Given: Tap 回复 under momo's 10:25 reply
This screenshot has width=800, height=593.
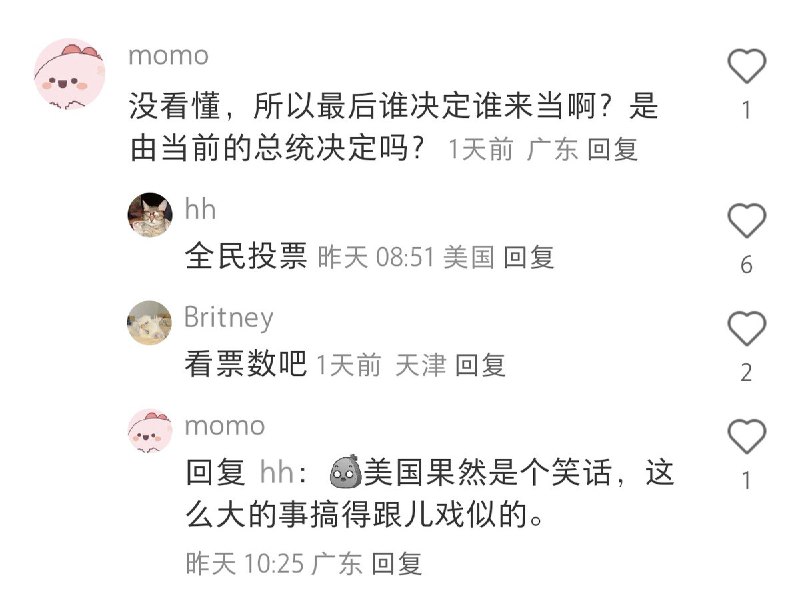Looking at the screenshot, I should point(396,564).
